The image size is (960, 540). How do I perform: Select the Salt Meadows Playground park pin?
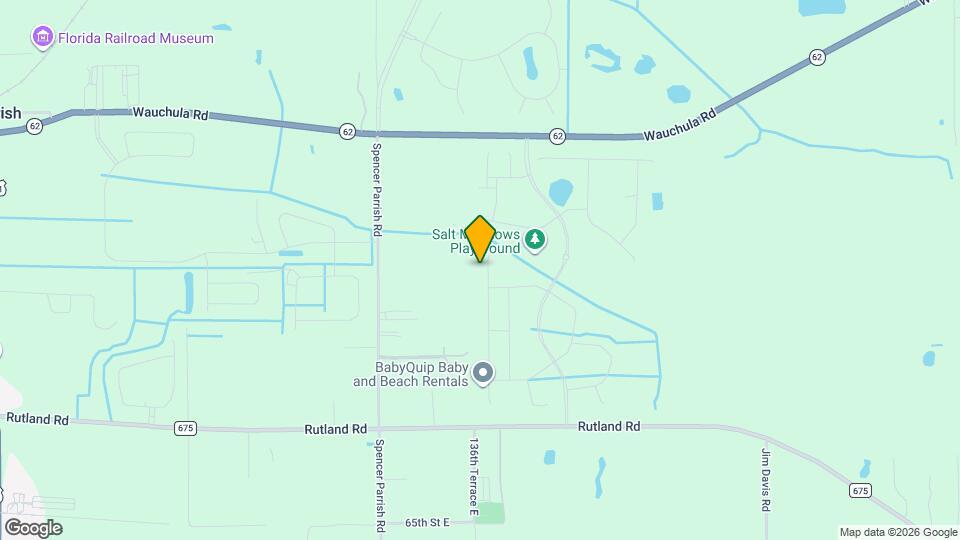tap(536, 239)
